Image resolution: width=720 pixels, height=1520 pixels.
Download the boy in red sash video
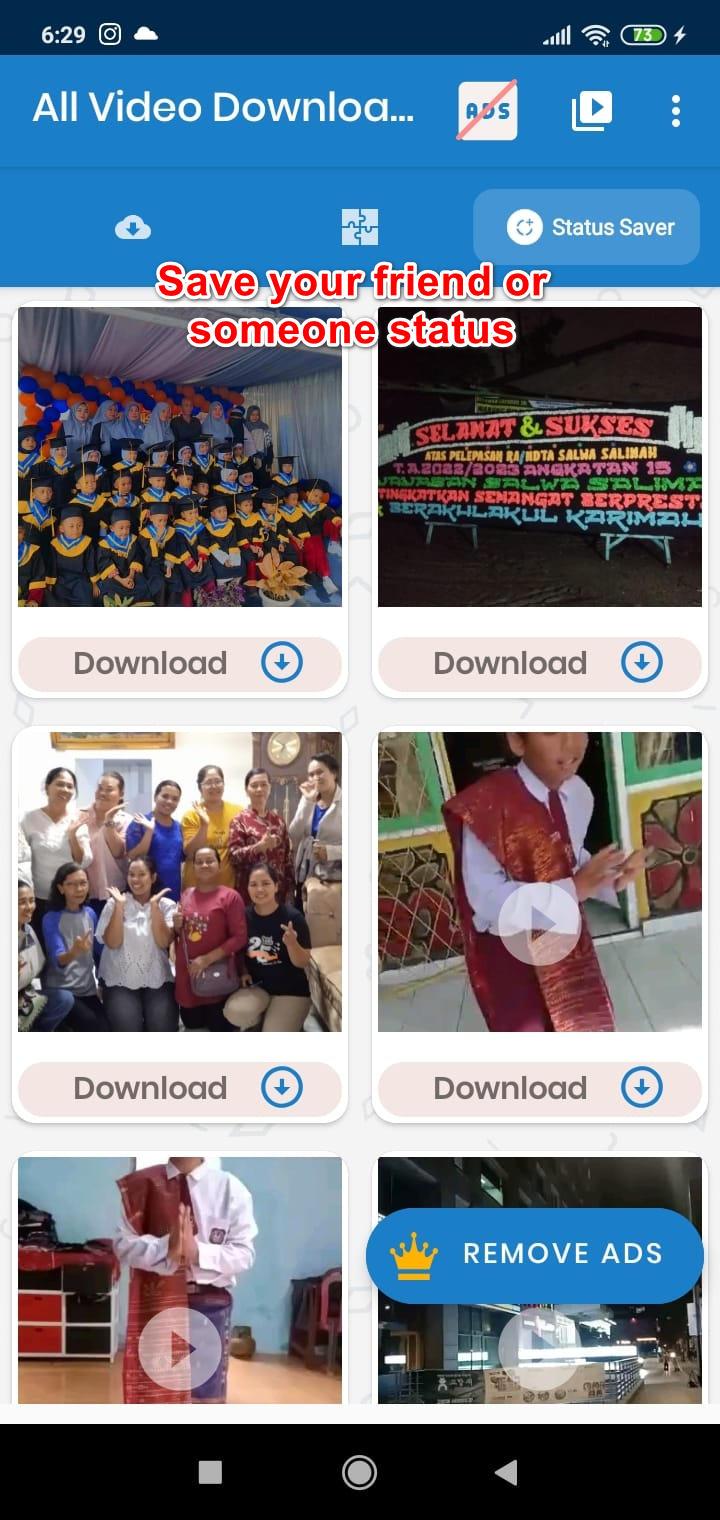click(x=540, y=1088)
